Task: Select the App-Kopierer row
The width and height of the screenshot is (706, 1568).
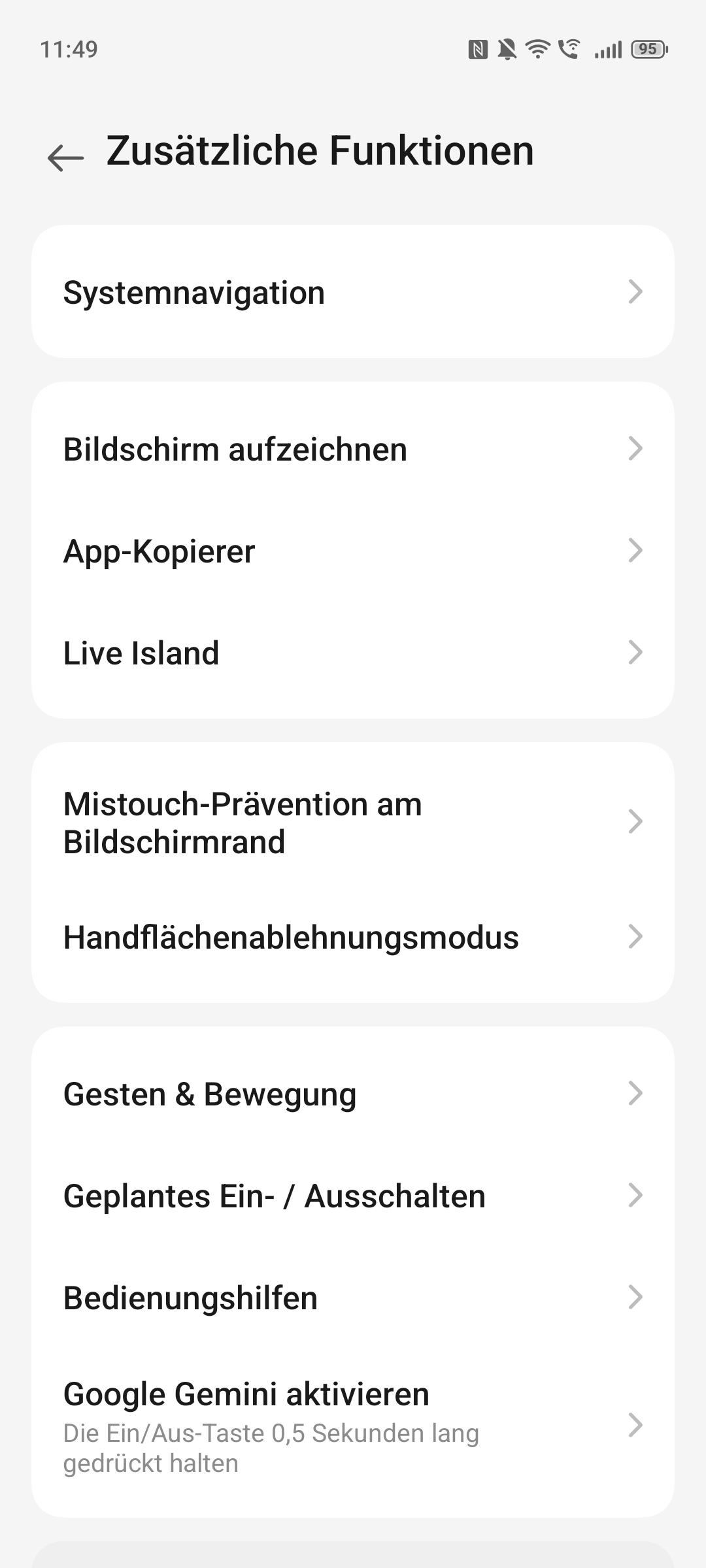Action: pyautogui.click(x=353, y=551)
